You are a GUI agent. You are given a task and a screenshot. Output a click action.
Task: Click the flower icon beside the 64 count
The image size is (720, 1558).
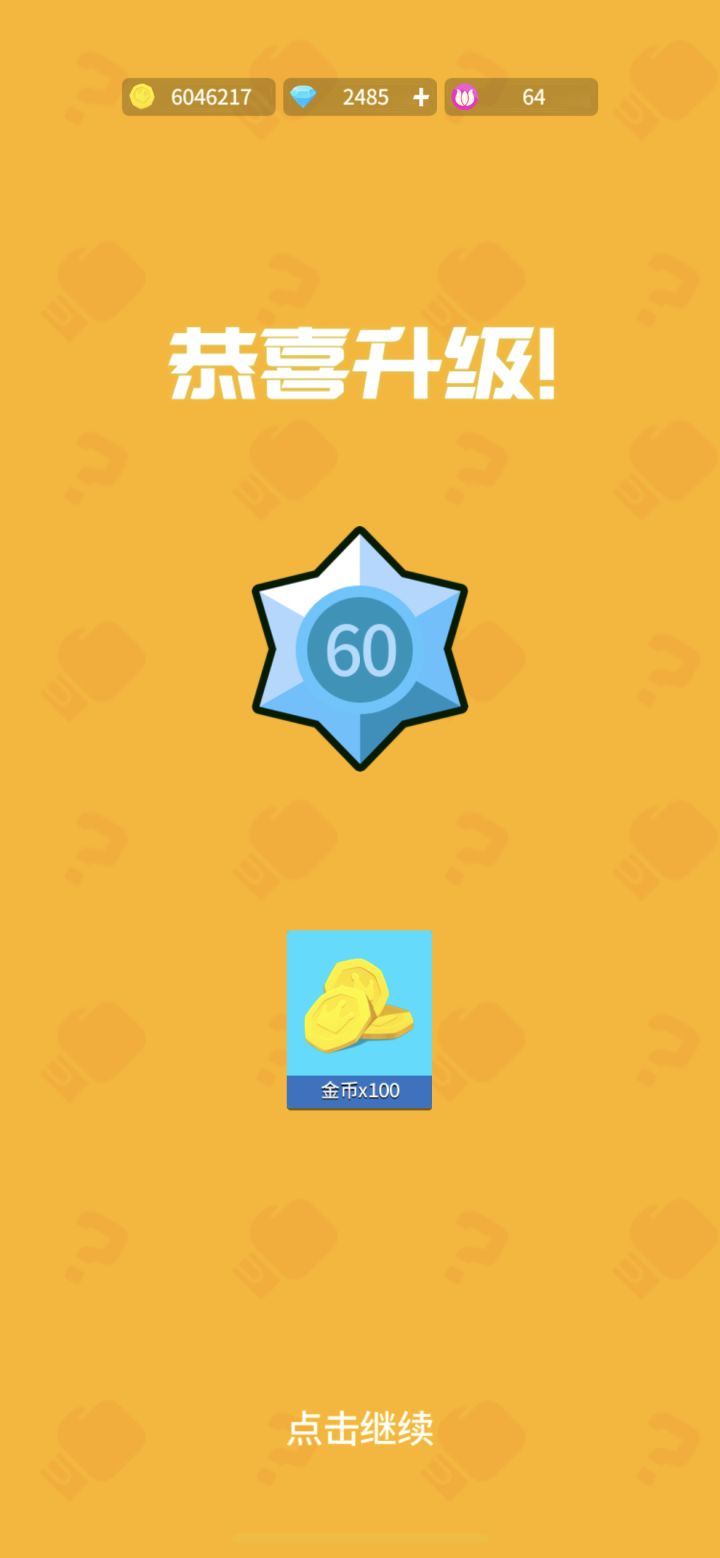tap(466, 96)
